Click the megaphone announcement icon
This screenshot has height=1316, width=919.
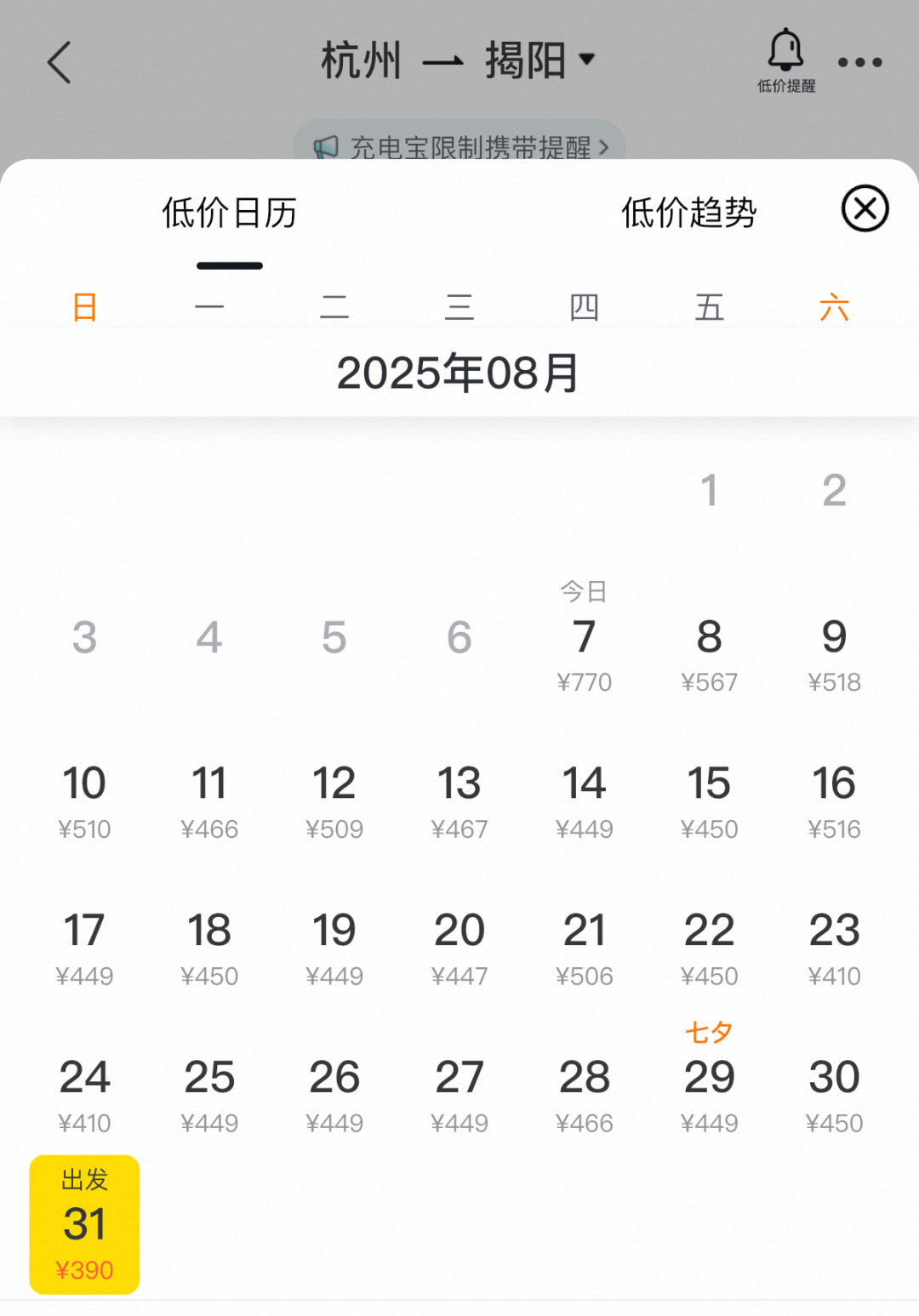coord(325,146)
